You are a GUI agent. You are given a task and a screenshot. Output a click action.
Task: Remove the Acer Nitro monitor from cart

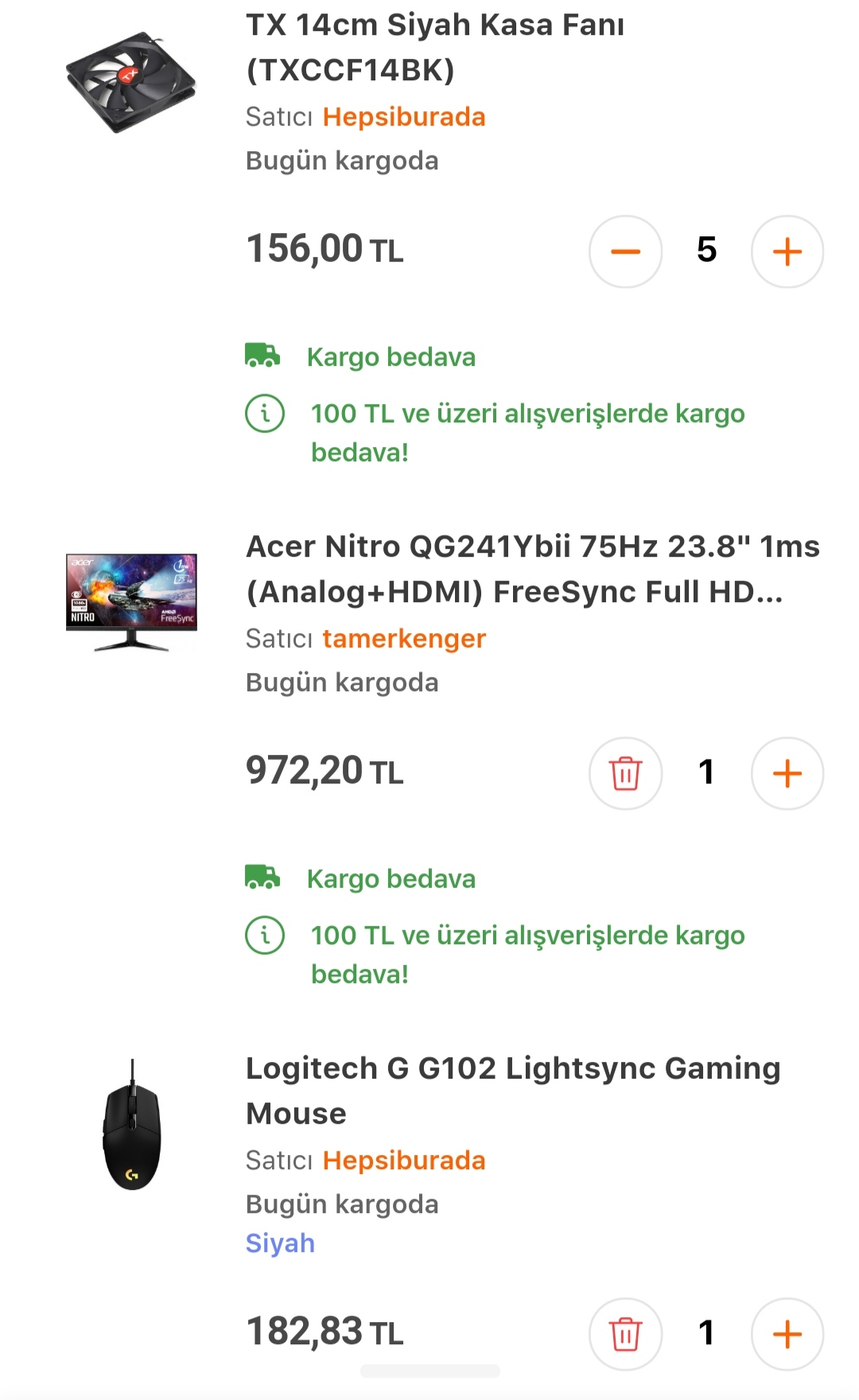click(625, 773)
